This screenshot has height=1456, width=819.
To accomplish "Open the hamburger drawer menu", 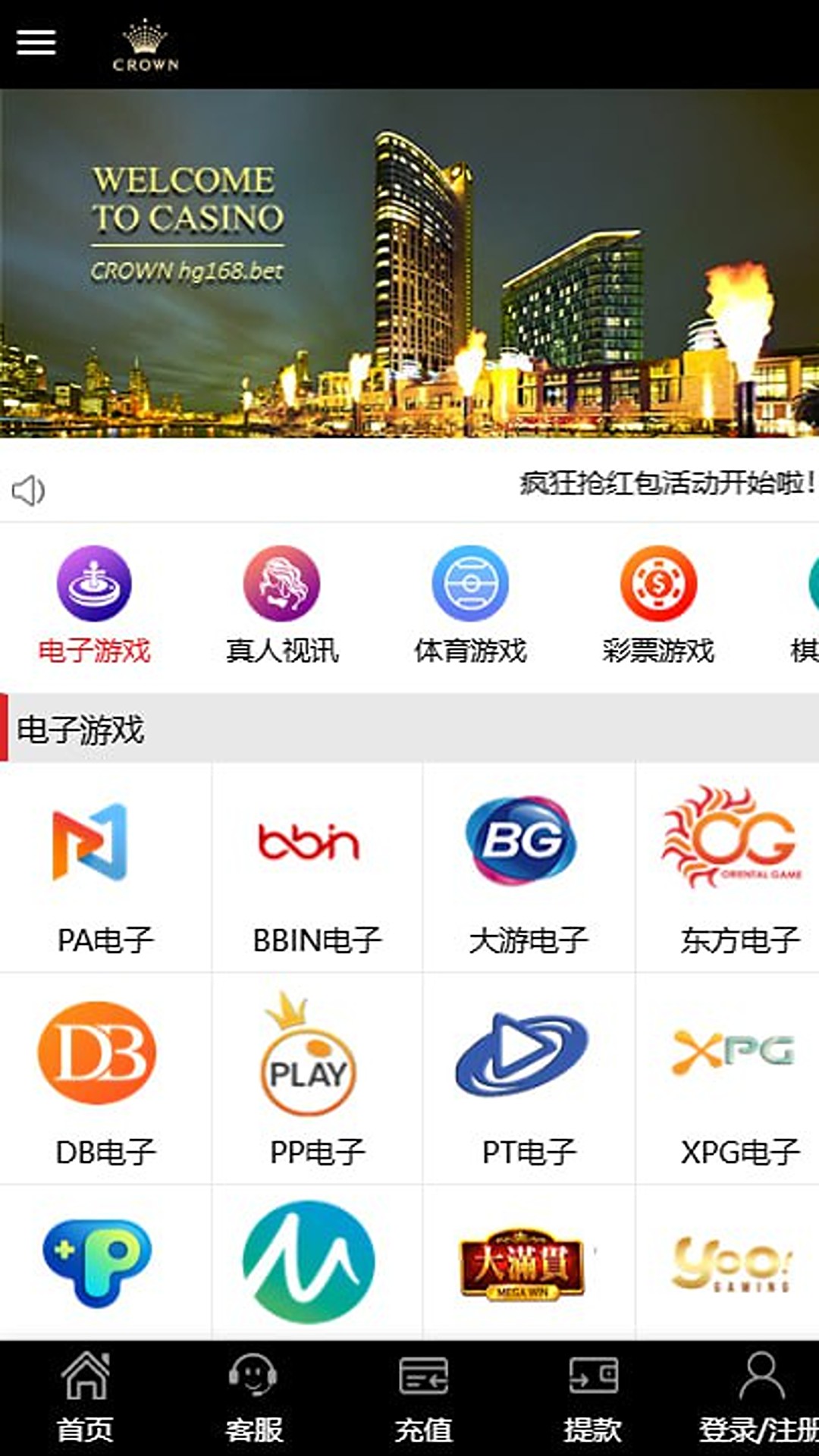I will 36,42.
